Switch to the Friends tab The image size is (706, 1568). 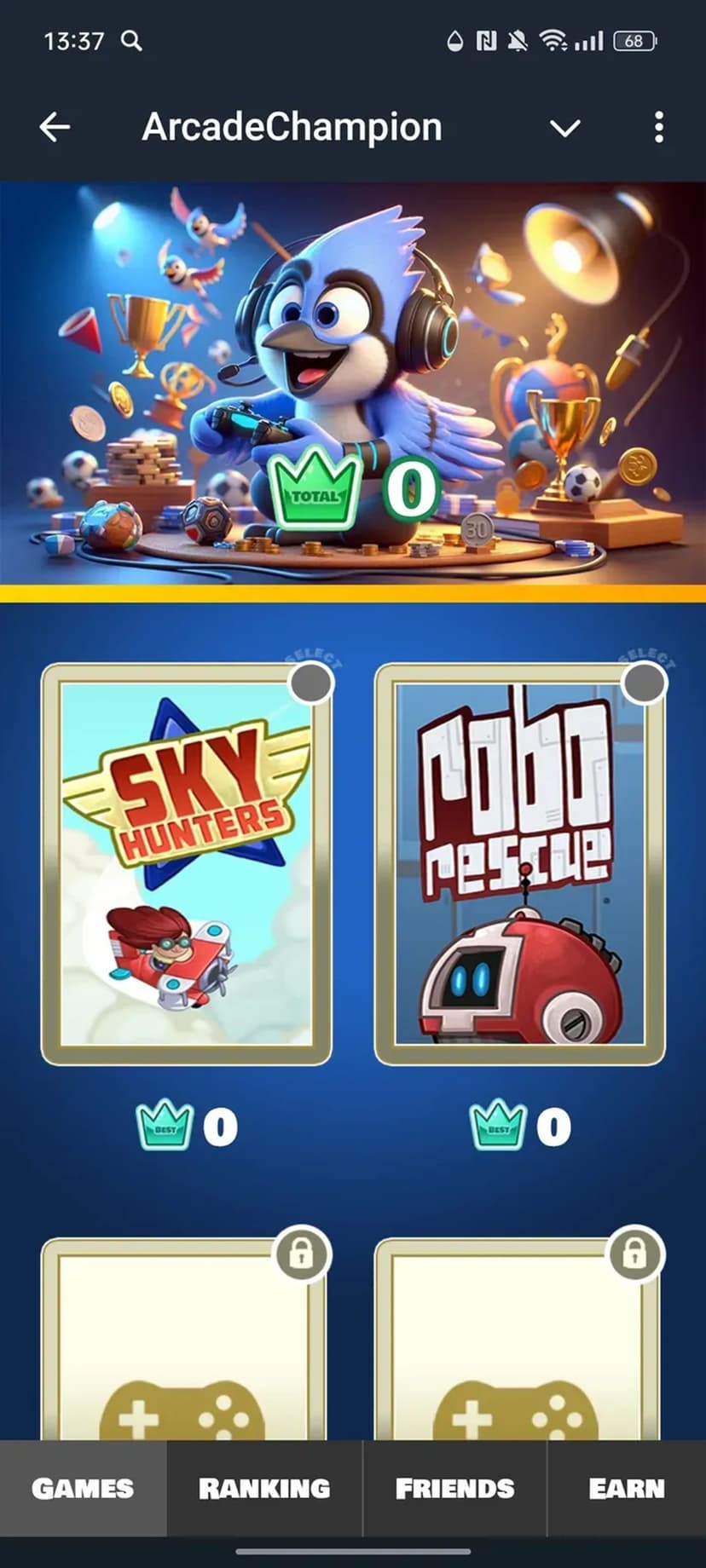[x=454, y=1489]
